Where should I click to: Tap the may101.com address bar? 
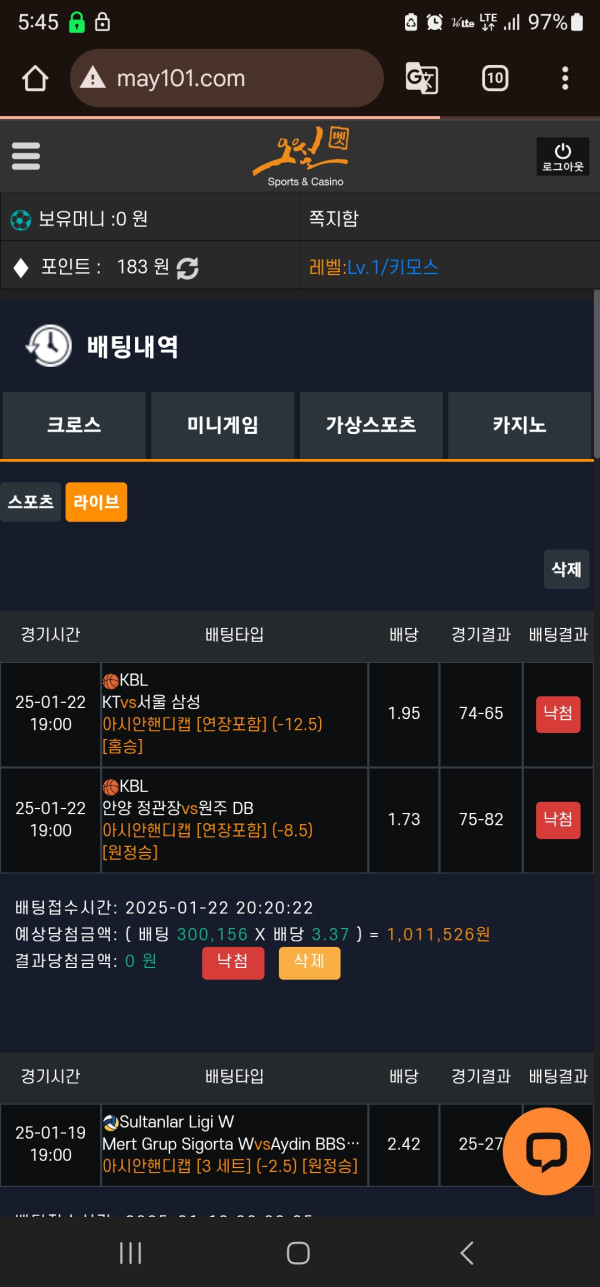tap(226, 78)
